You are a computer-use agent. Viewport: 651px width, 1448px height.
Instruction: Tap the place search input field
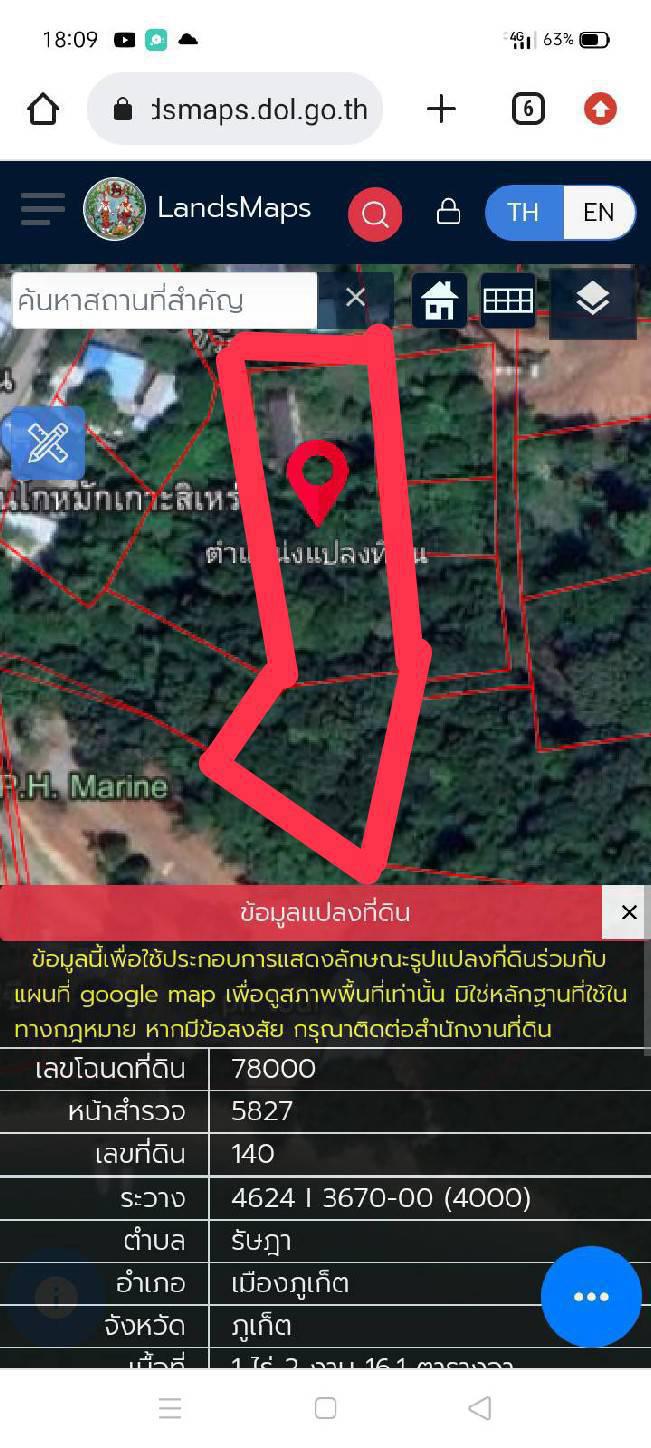coord(164,300)
